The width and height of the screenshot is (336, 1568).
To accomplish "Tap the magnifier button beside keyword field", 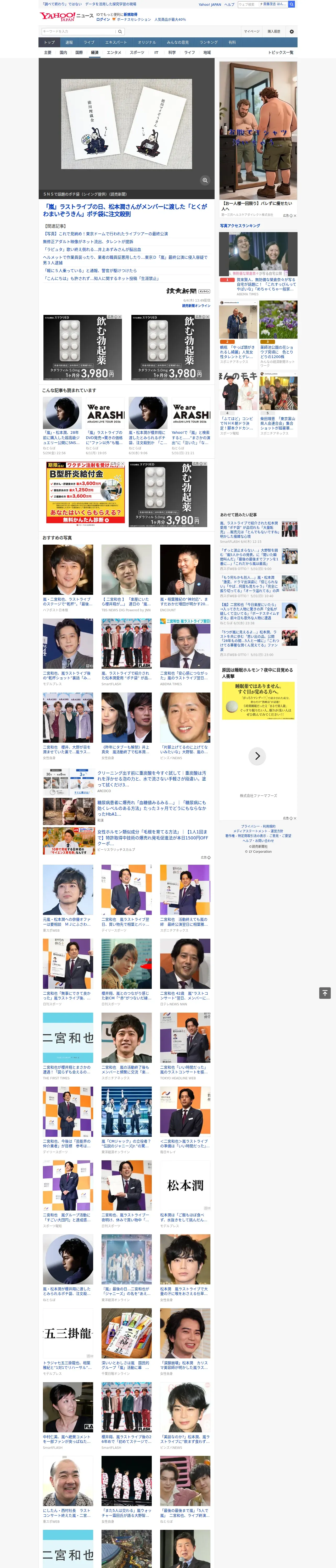I will pyautogui.click(x=120, y=31).
